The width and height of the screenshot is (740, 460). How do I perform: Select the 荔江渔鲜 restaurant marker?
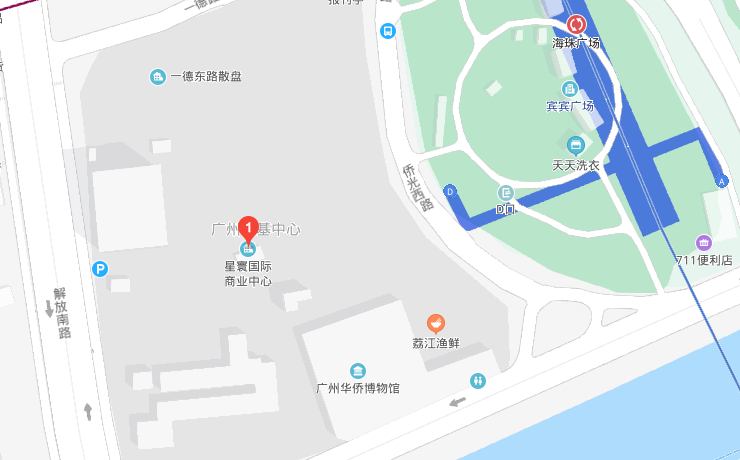click(435, 323)
